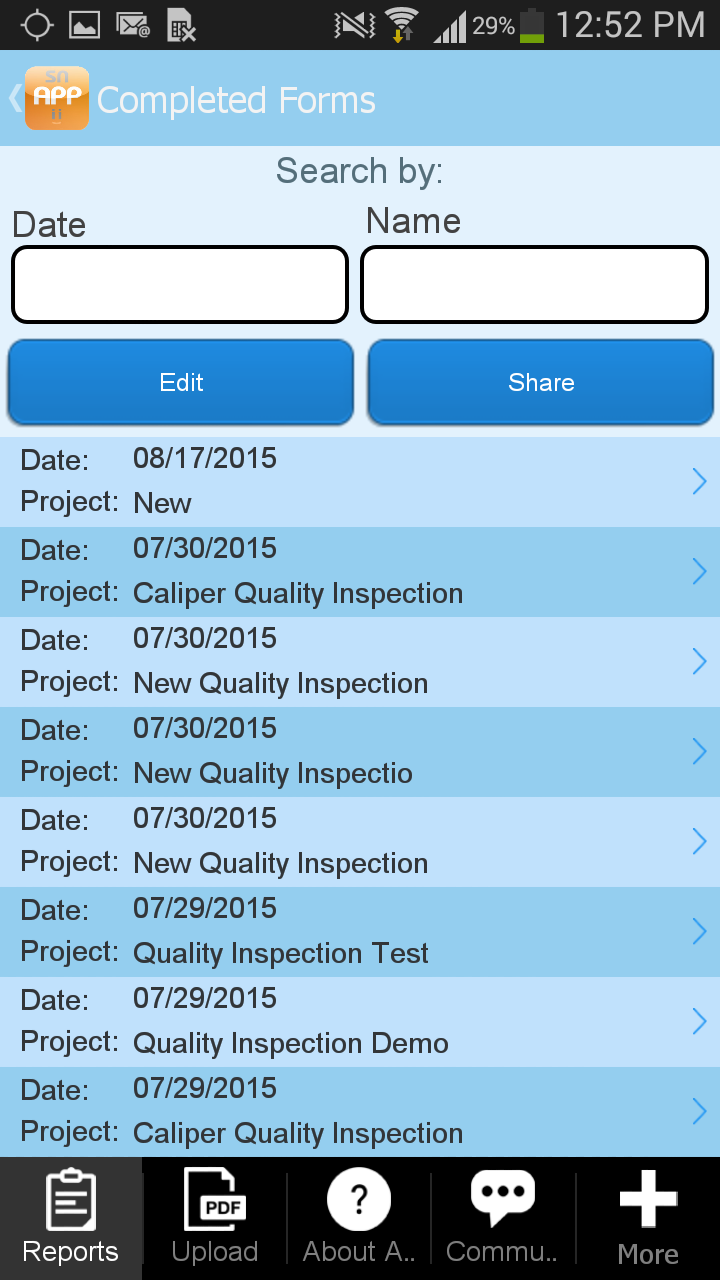Expand the 08/17/2015 New project entry
The width and height of the screenshot is (720, 1280).
pyautogui.click(x=360, y=480)
